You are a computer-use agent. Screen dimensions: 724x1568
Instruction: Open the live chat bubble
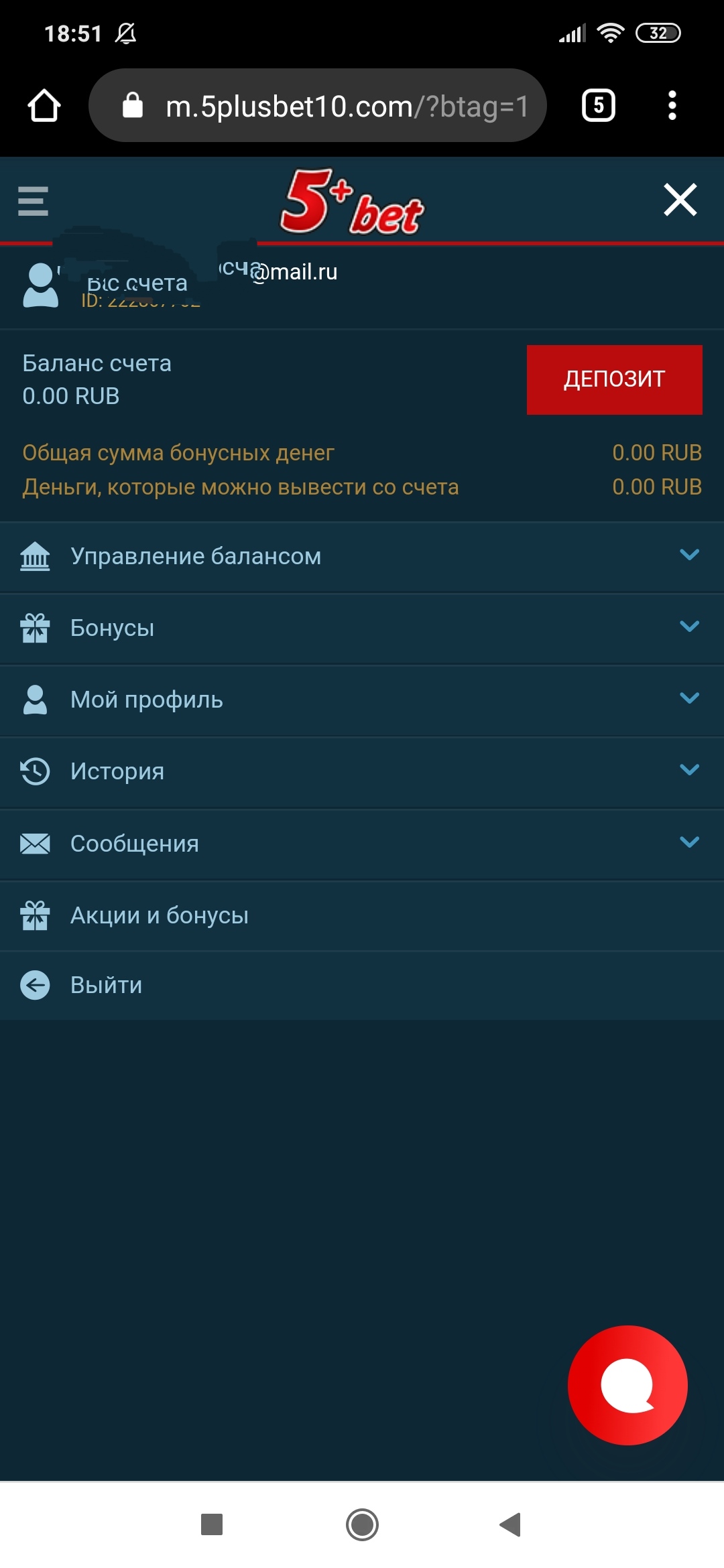click(x=627, y=1385)
